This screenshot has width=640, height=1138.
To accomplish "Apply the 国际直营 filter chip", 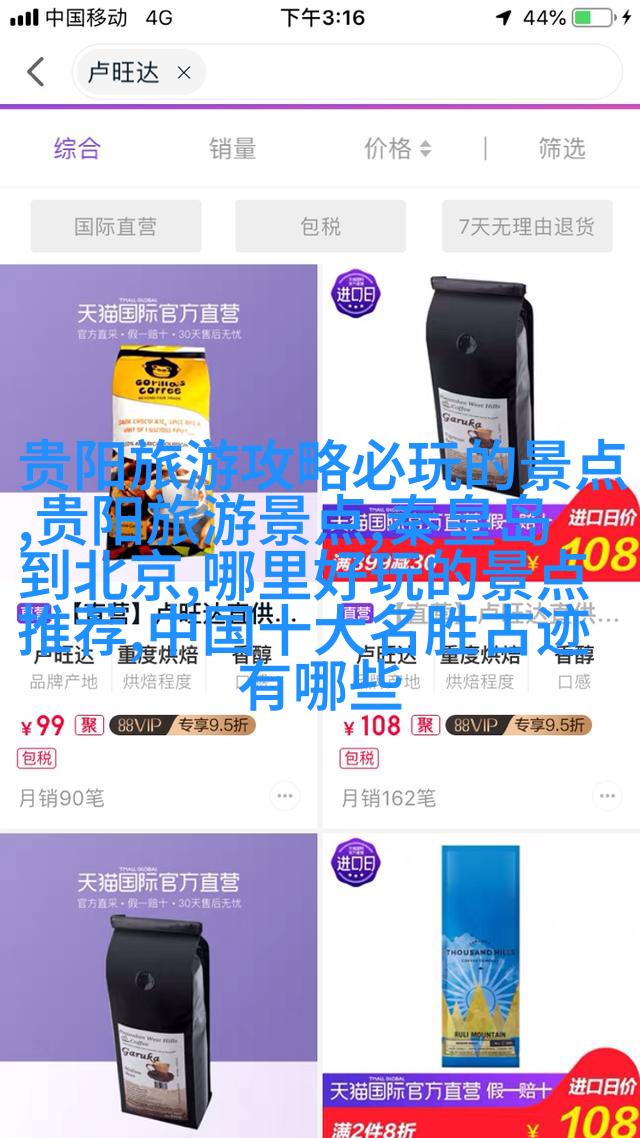I will click(116, 226).
